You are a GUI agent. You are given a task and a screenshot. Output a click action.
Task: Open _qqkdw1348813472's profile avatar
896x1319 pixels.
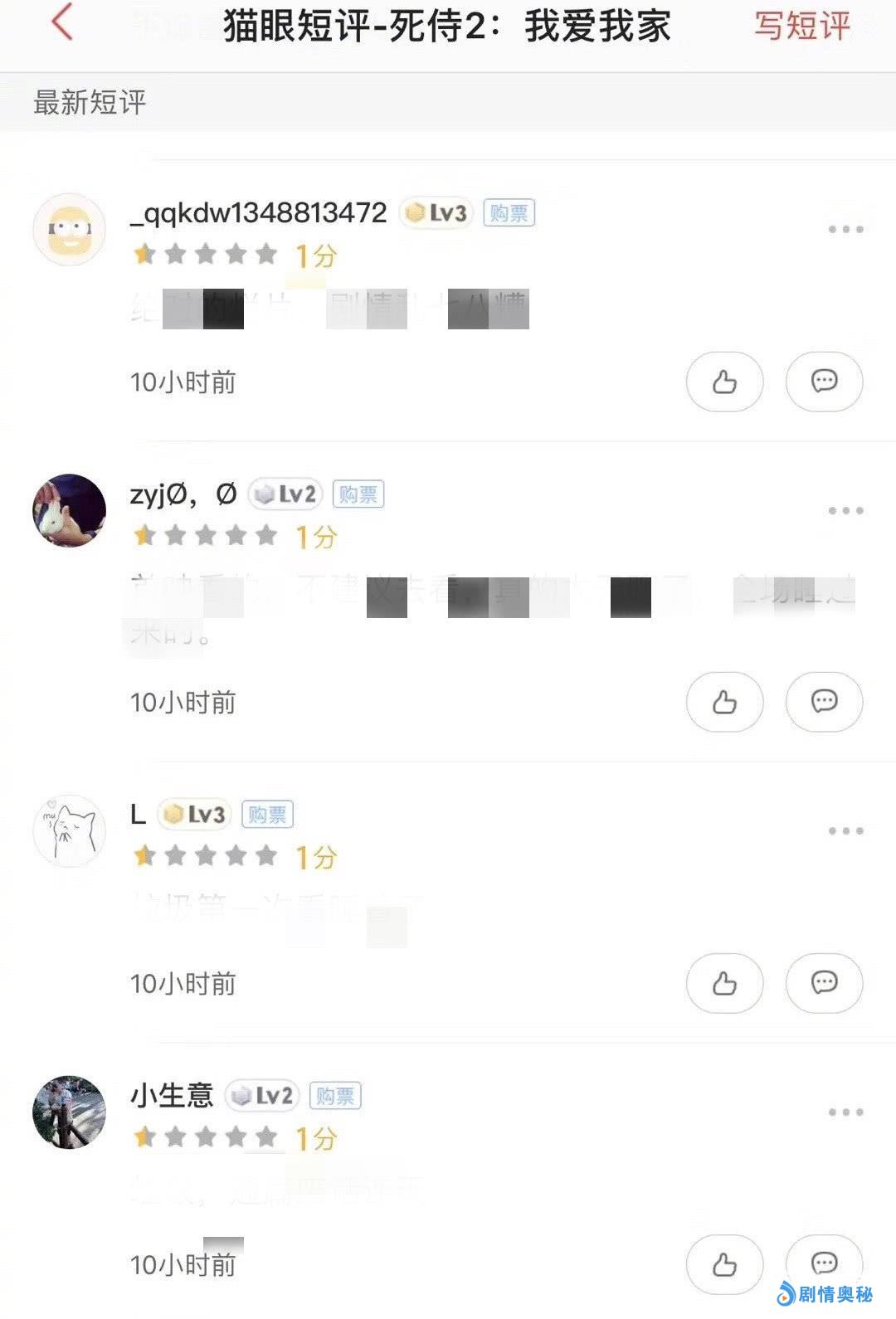pyautogui.click(x=70, y=230)
